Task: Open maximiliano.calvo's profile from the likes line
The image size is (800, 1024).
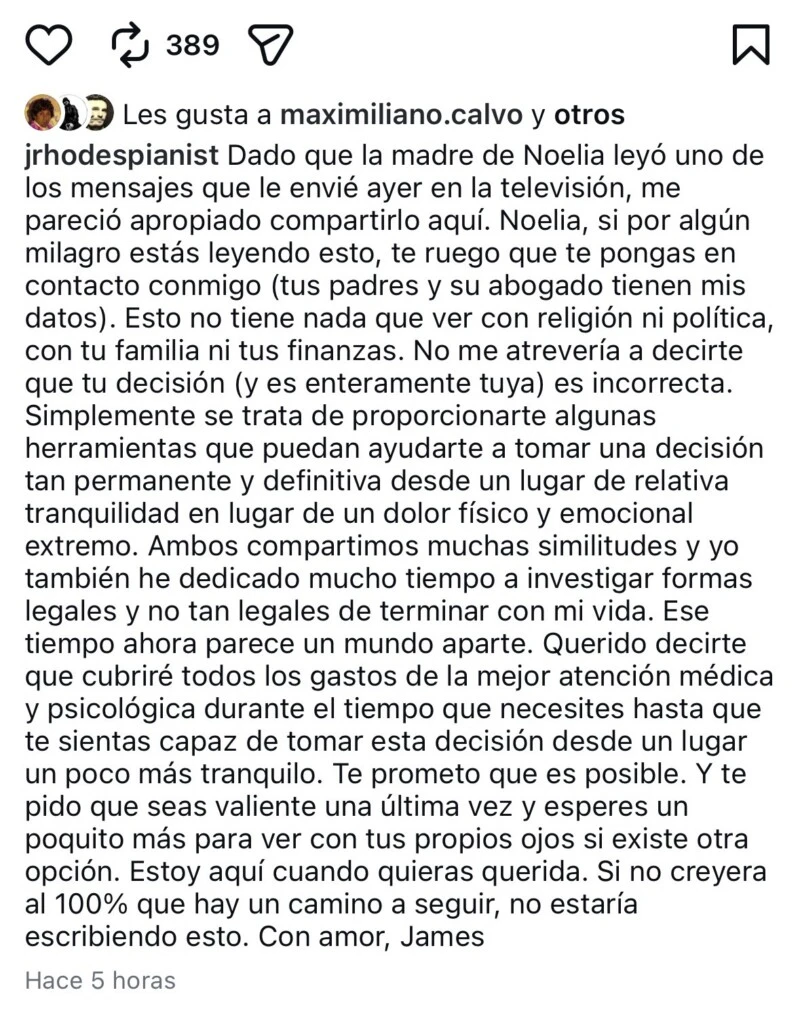Action: click(401, 115)
